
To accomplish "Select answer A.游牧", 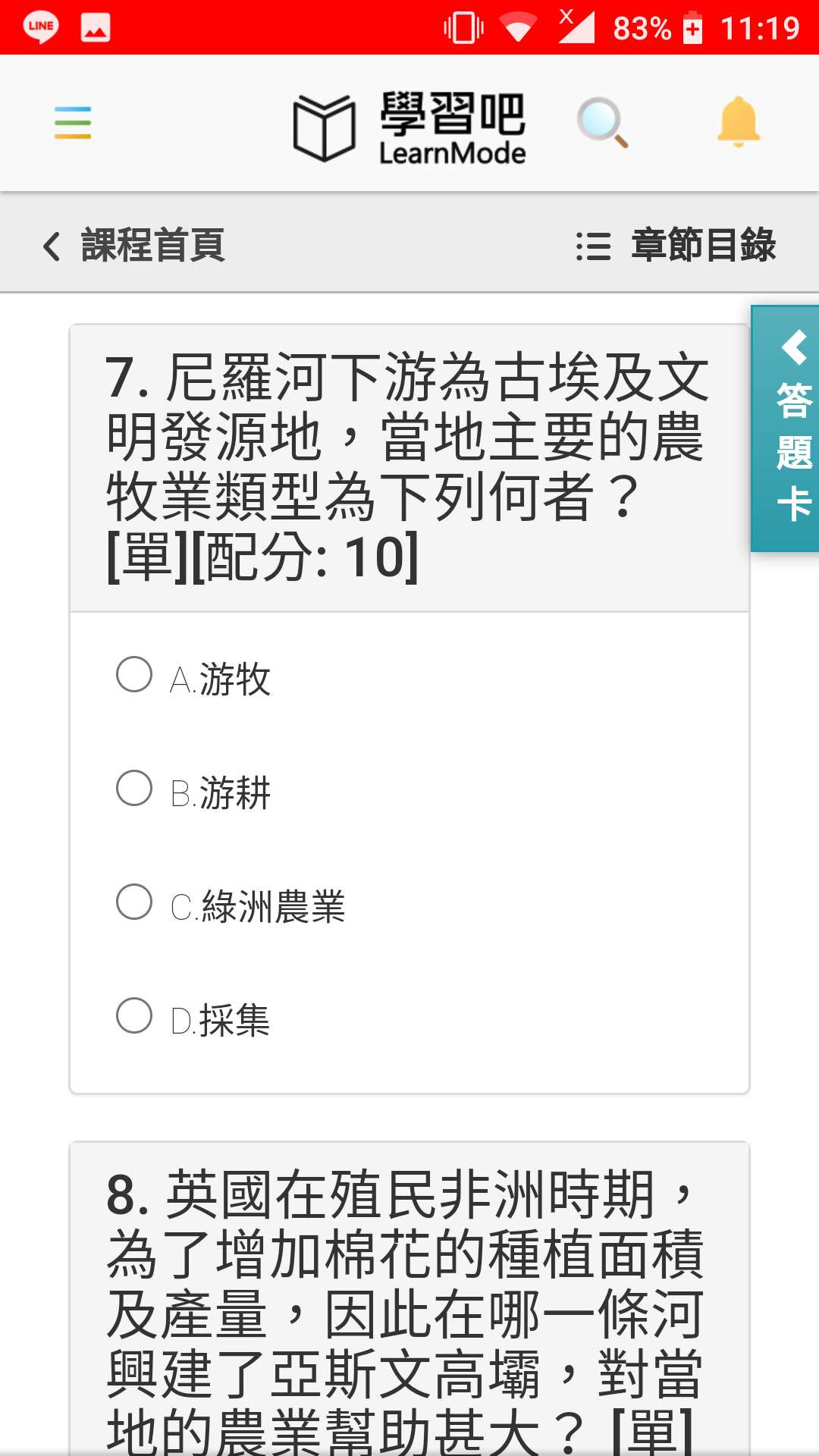I will click(134, 674).
